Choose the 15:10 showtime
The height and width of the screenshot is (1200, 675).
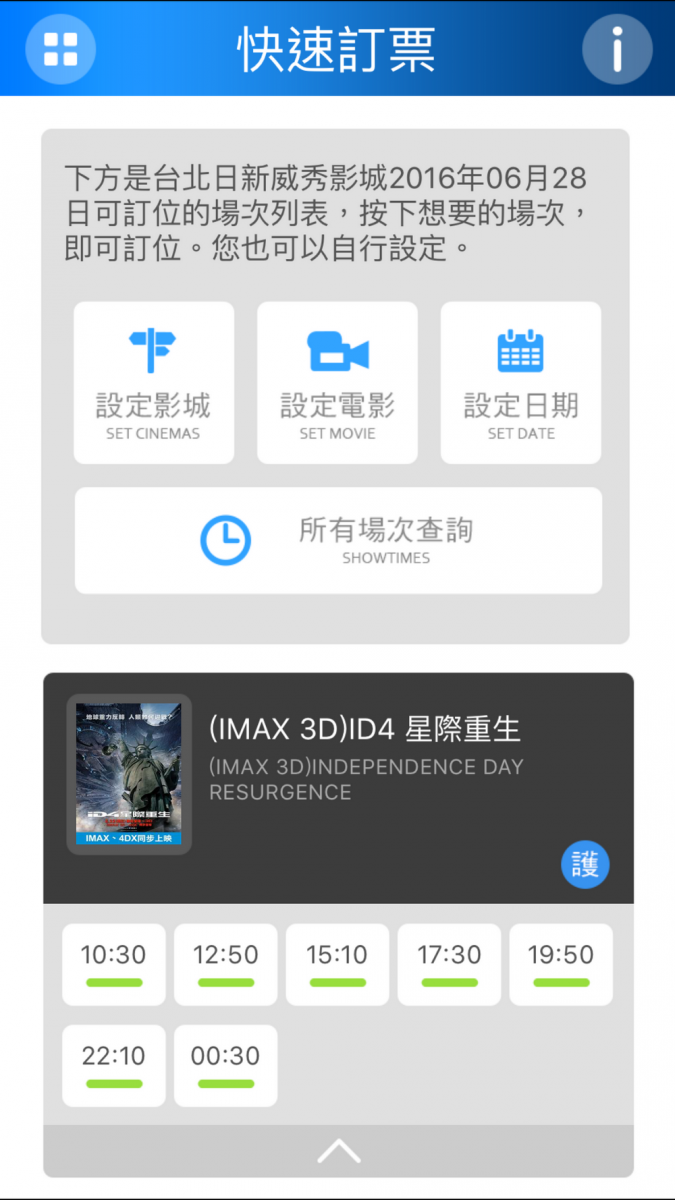[337, 964]
